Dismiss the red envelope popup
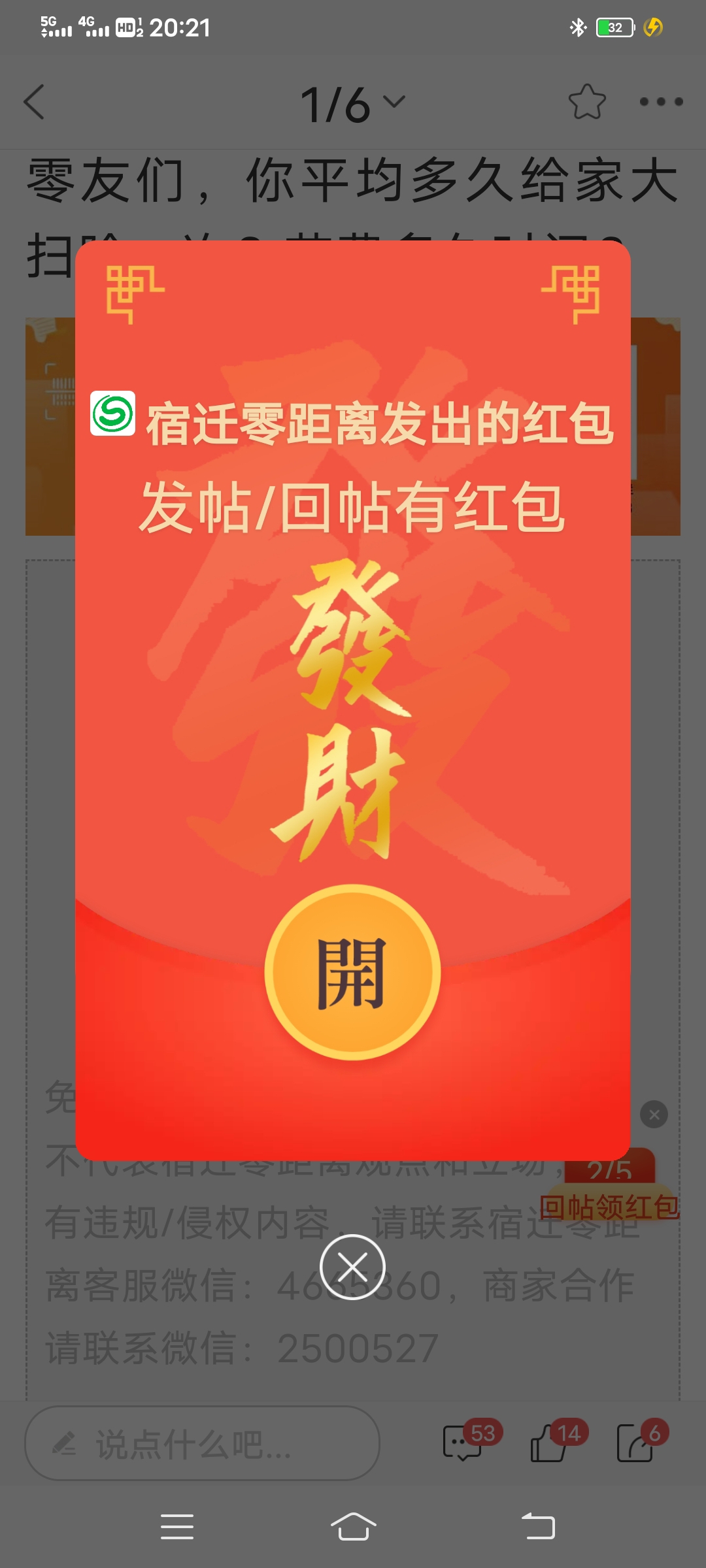 click(352, 1267)
